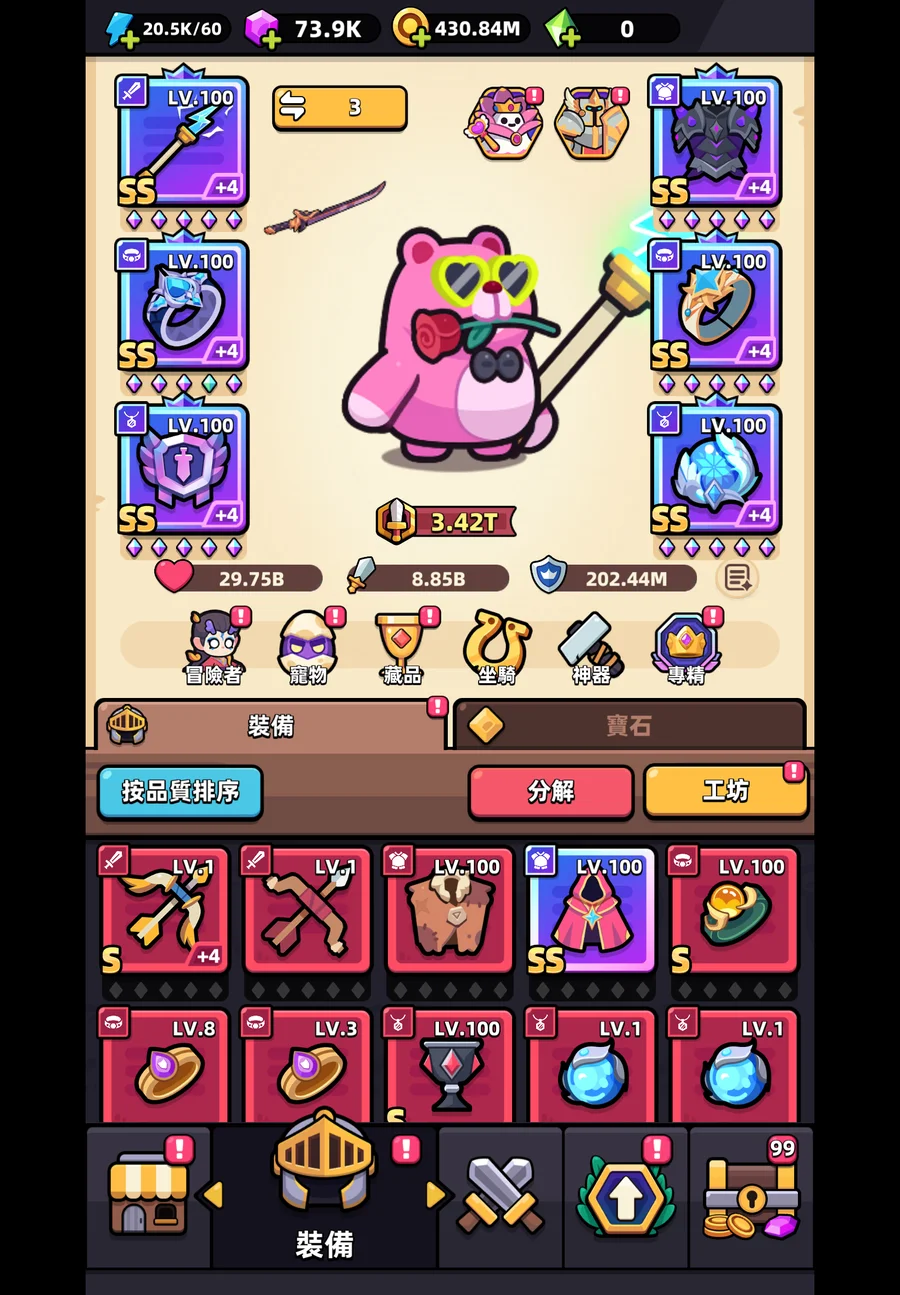Tap the 分解 dismantle button
This screenshot has width=900, height=1295.
(551, 792)
